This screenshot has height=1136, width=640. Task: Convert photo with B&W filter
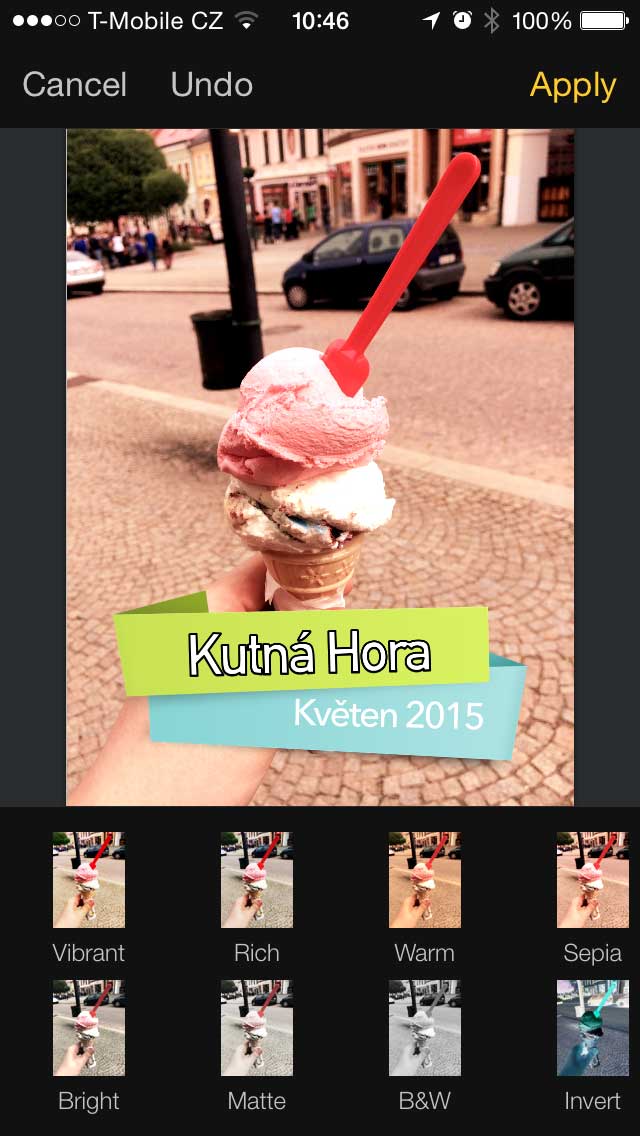click(425, 1028)
